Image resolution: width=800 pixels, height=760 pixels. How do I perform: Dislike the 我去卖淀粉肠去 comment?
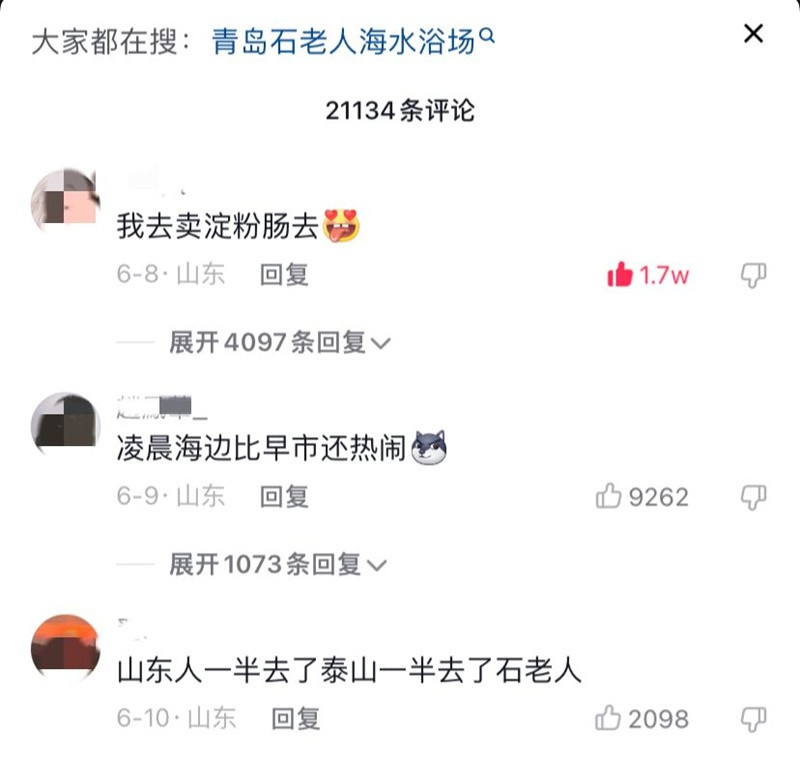(x=753, y=275)
